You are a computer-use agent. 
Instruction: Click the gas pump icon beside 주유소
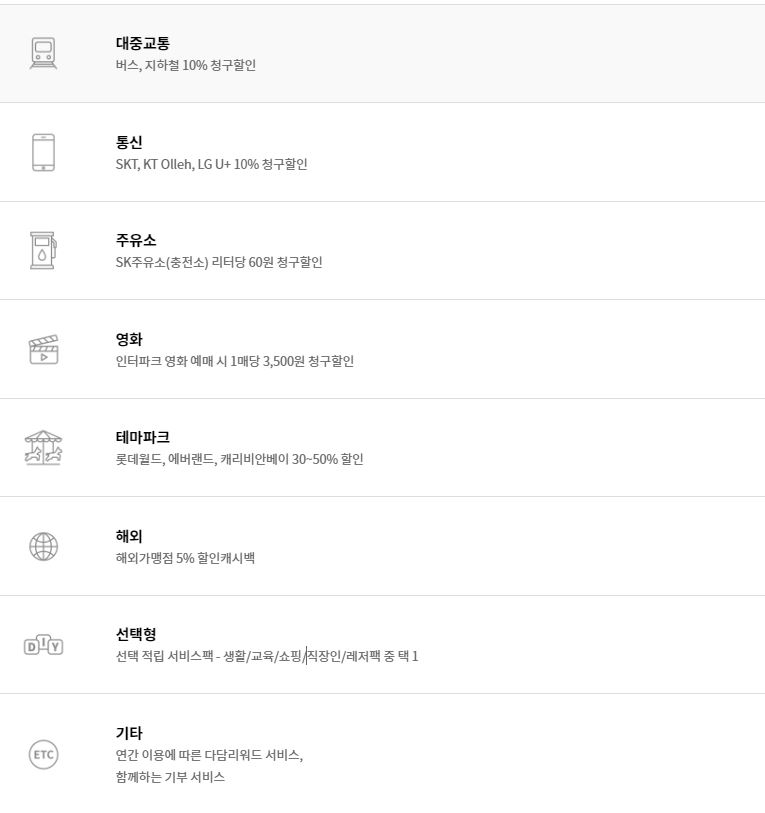click(x=41, y=251)
